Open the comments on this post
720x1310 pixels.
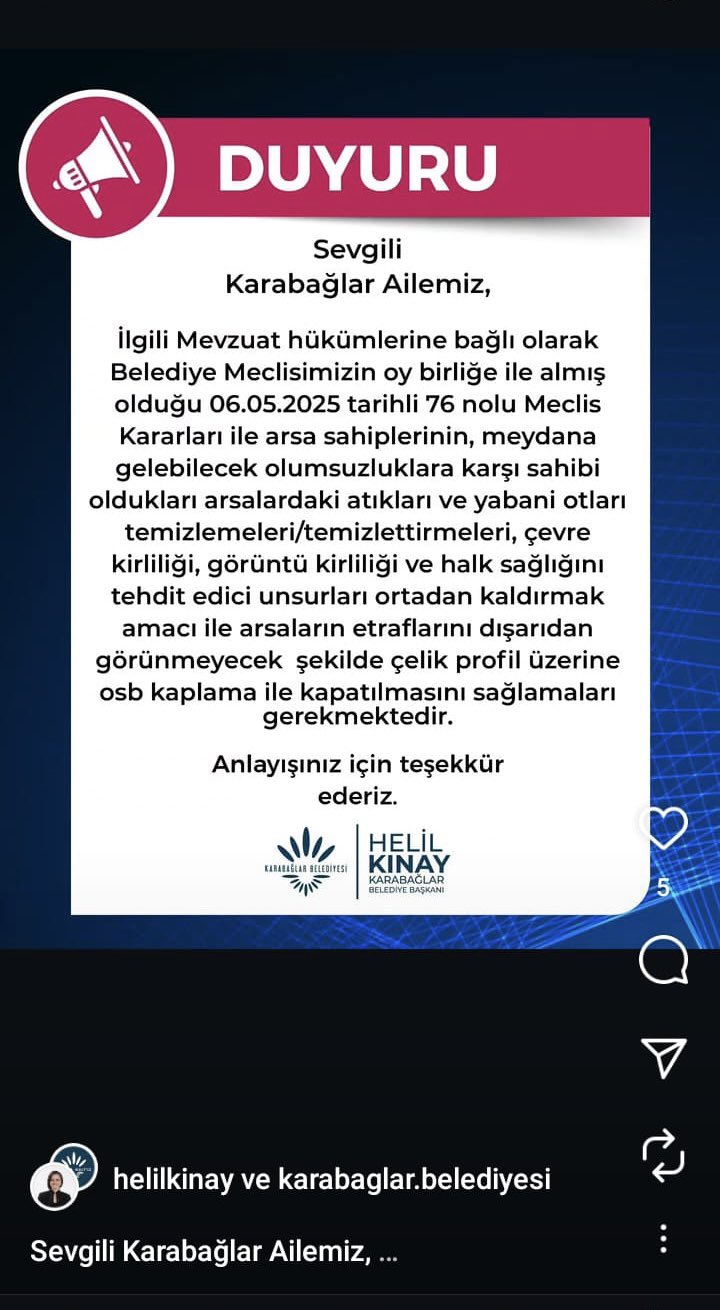pos(663,962)
